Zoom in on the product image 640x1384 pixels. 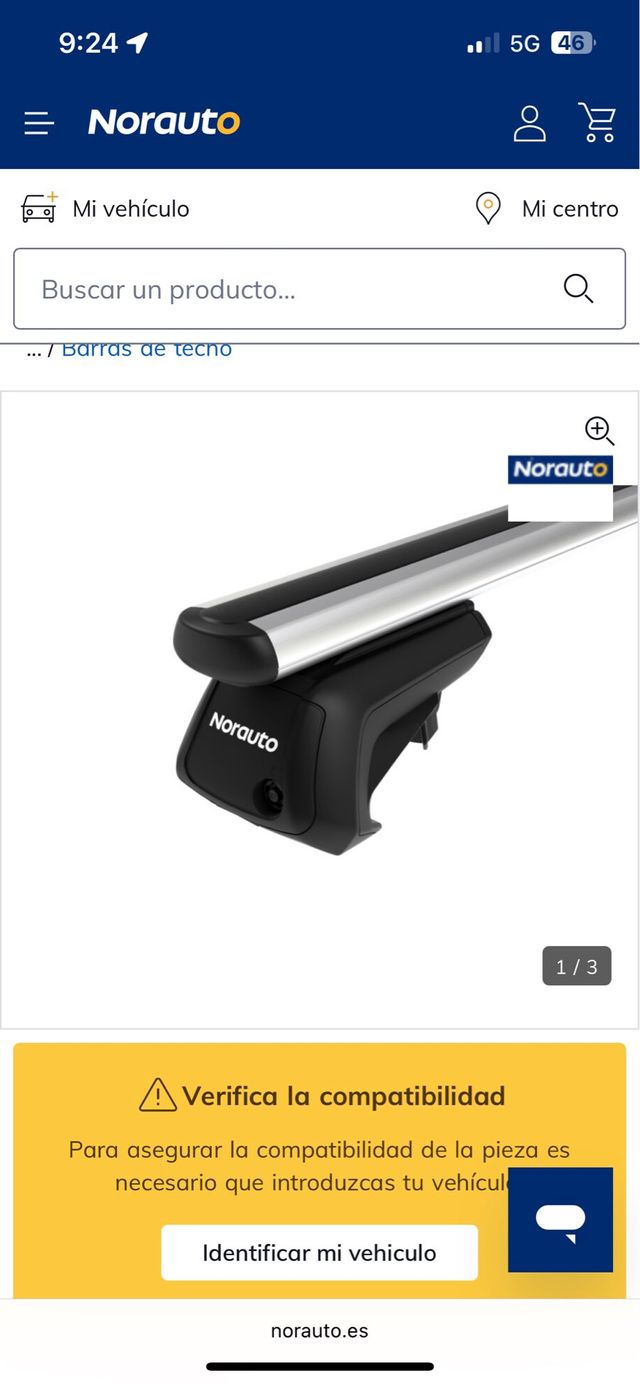click(599, 431)
